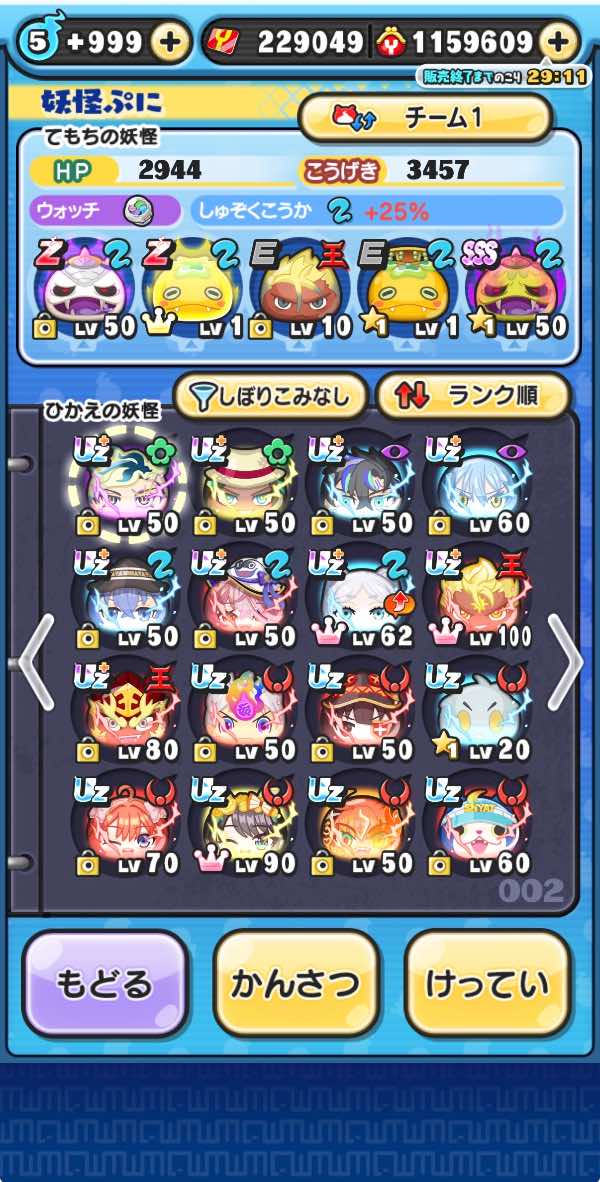The width and height of the screenshot is (600, 1182).
Task: Select the Lv 100 reserve yokai
Action: [x=477, y=597]
